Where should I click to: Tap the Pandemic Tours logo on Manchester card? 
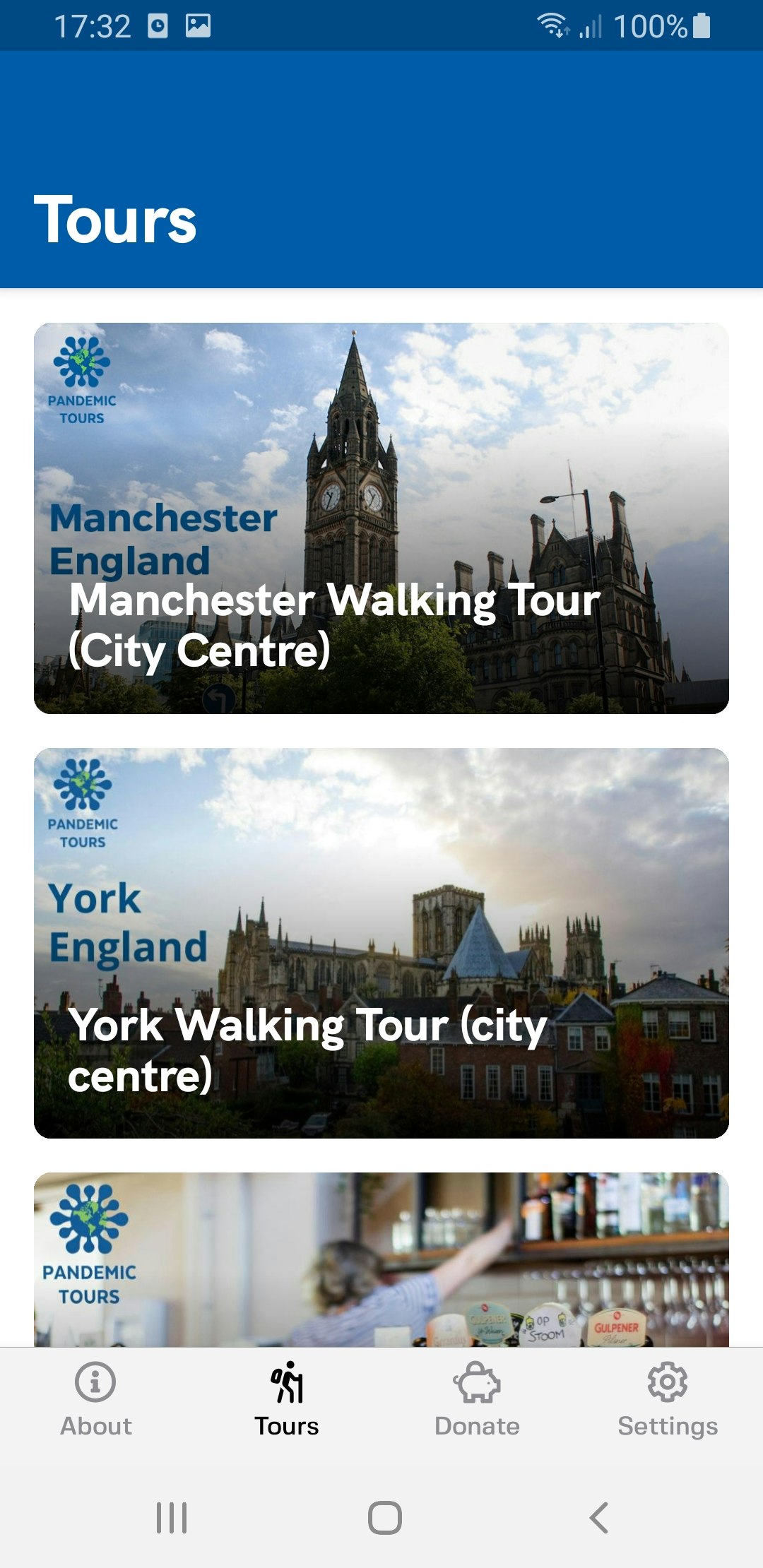pos(83,378)
